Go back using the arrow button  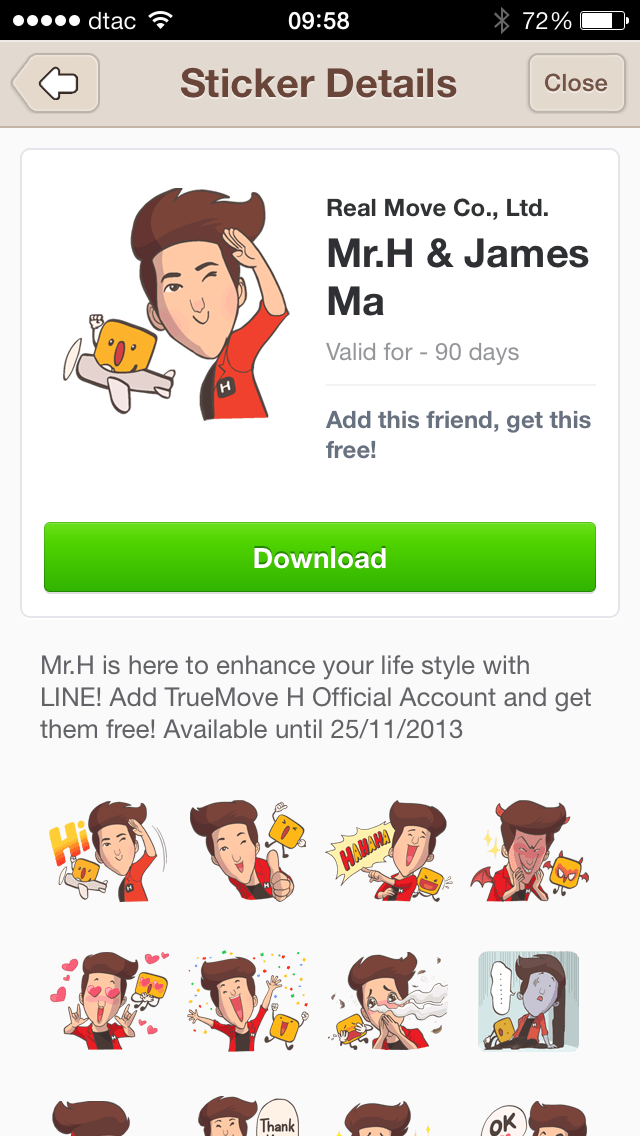tap(57, 83)
